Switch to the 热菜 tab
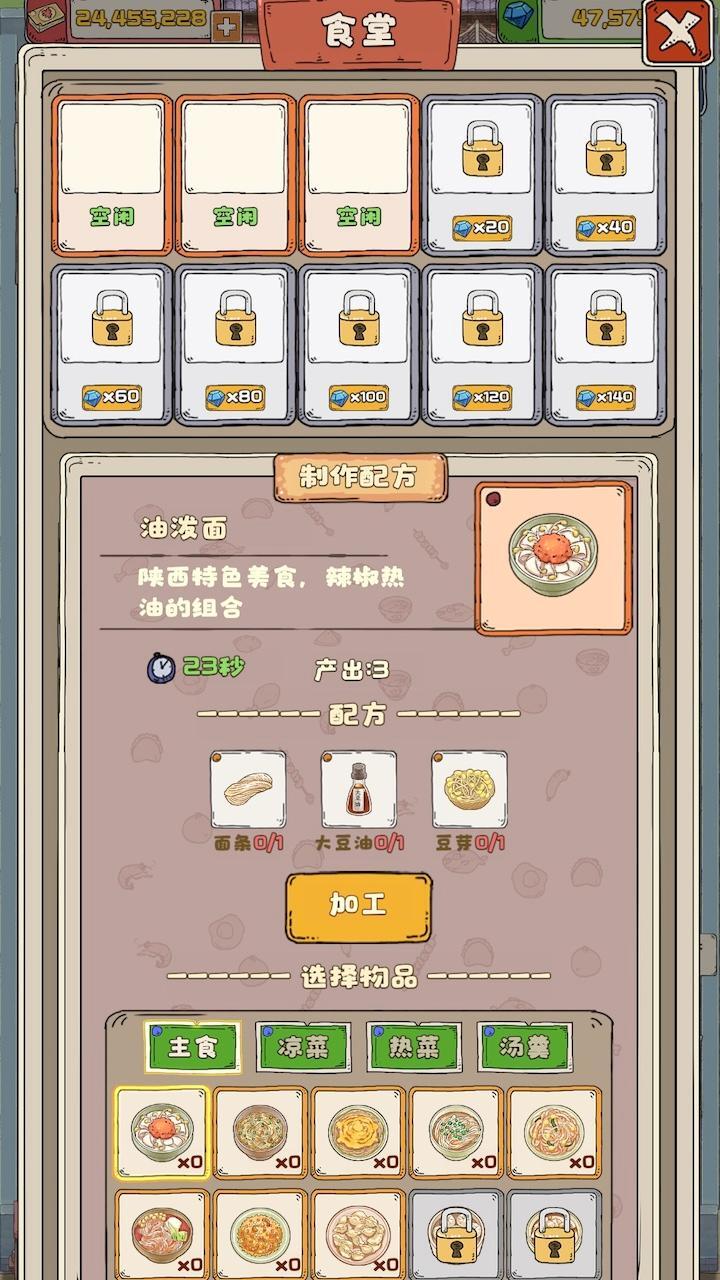The image size is (720, 1280). tap(414, 1047)
